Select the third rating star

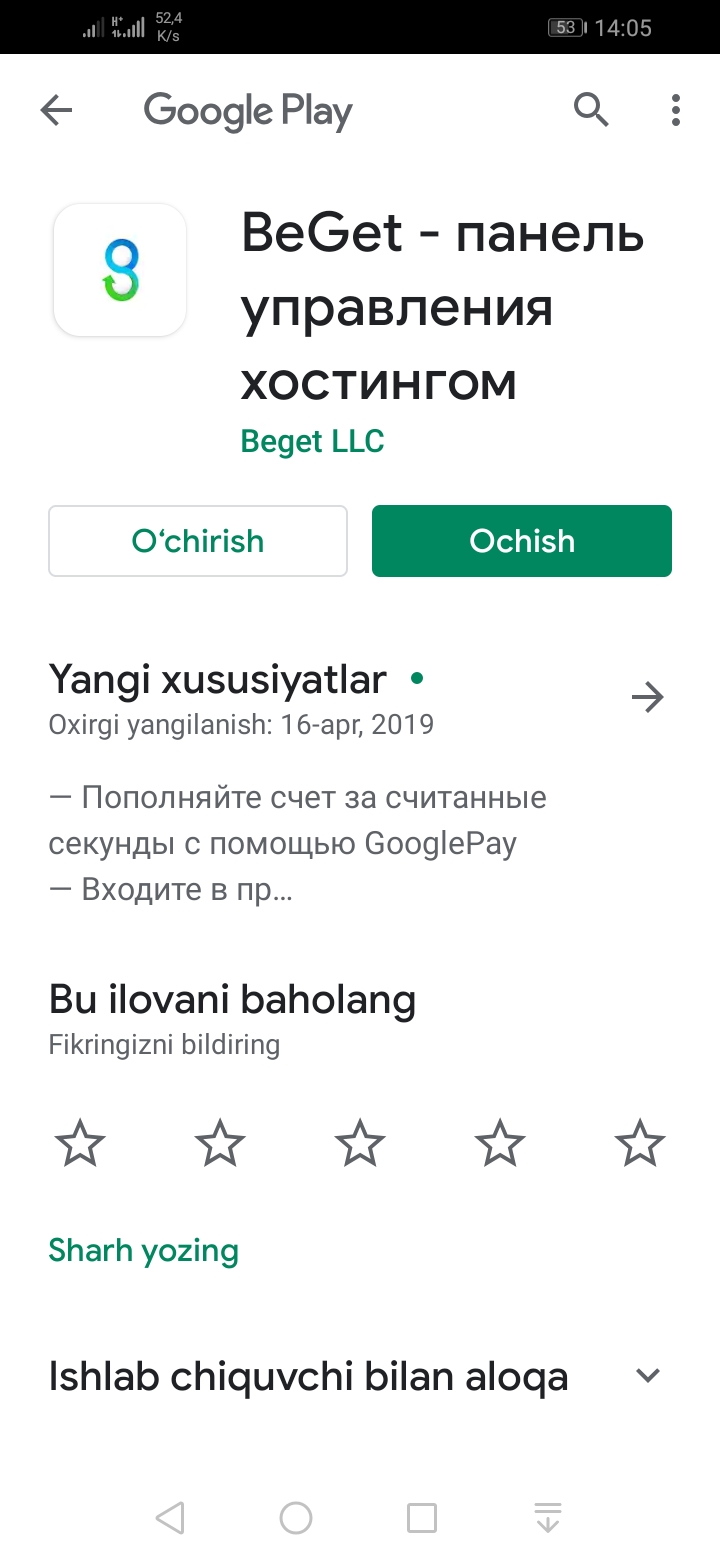coord(360,1143)
